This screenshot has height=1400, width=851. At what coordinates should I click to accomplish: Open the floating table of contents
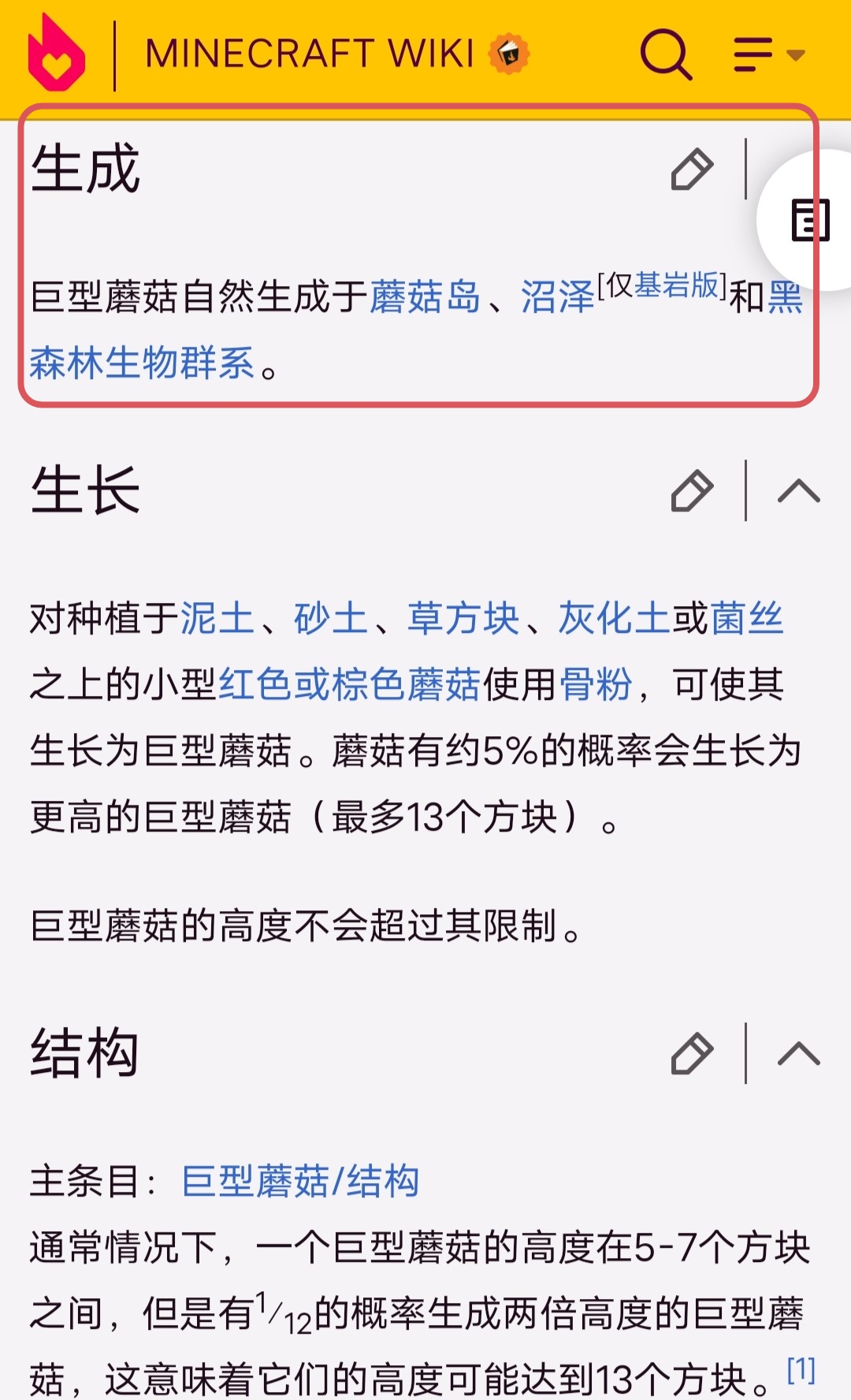click(810, 220)
